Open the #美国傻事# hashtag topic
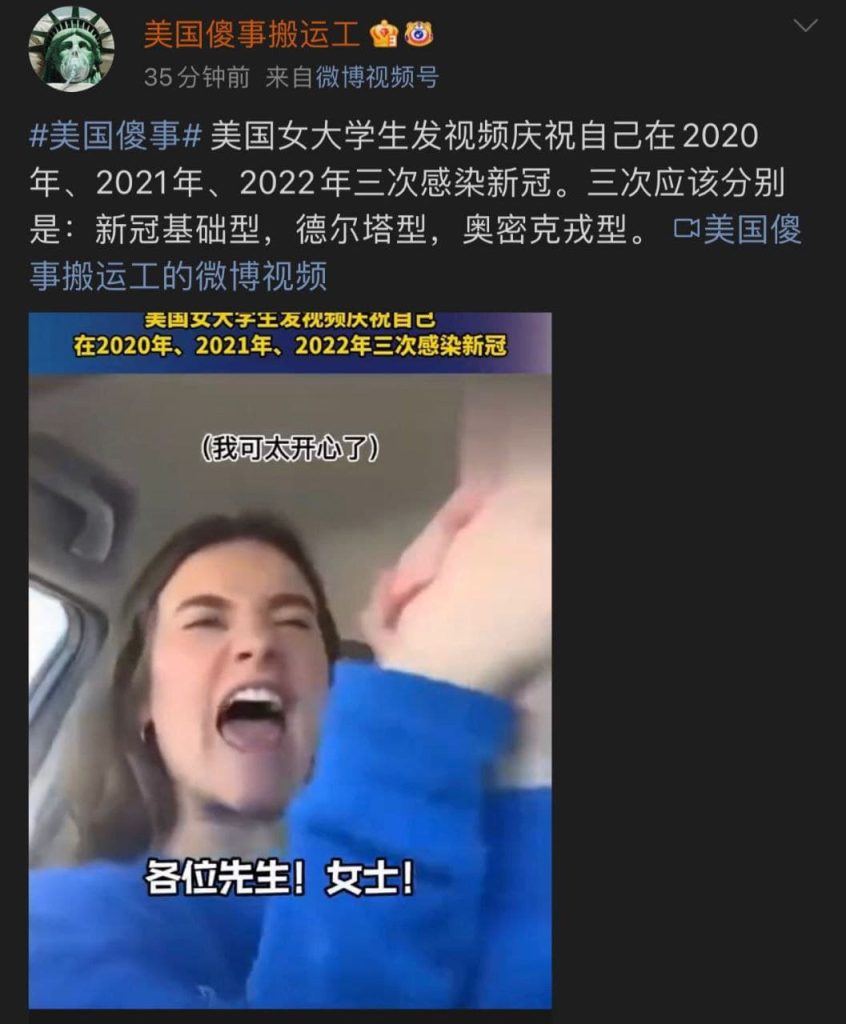This screenshot has height=1024, width=846. click(116, 137)
